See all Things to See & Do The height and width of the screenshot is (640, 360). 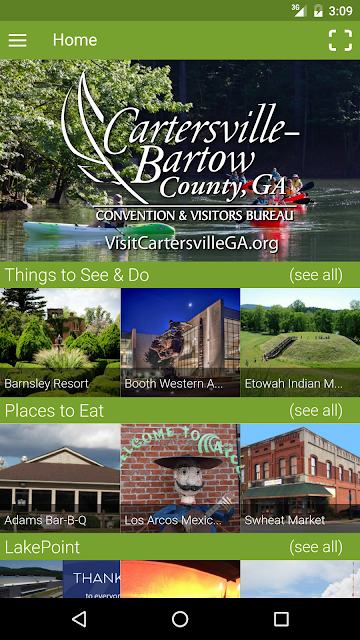click(x=316, y=275)
